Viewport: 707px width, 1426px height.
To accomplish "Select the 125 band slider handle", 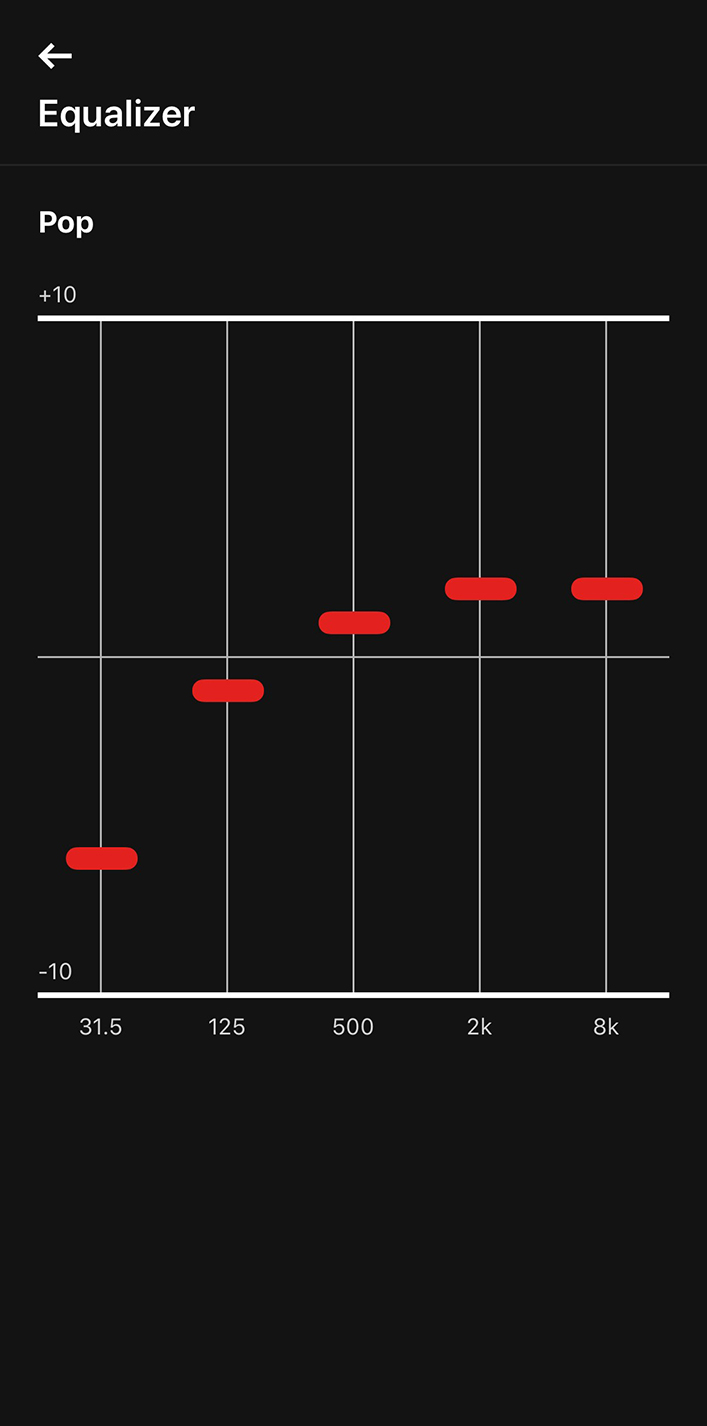I will click(228, 690).
